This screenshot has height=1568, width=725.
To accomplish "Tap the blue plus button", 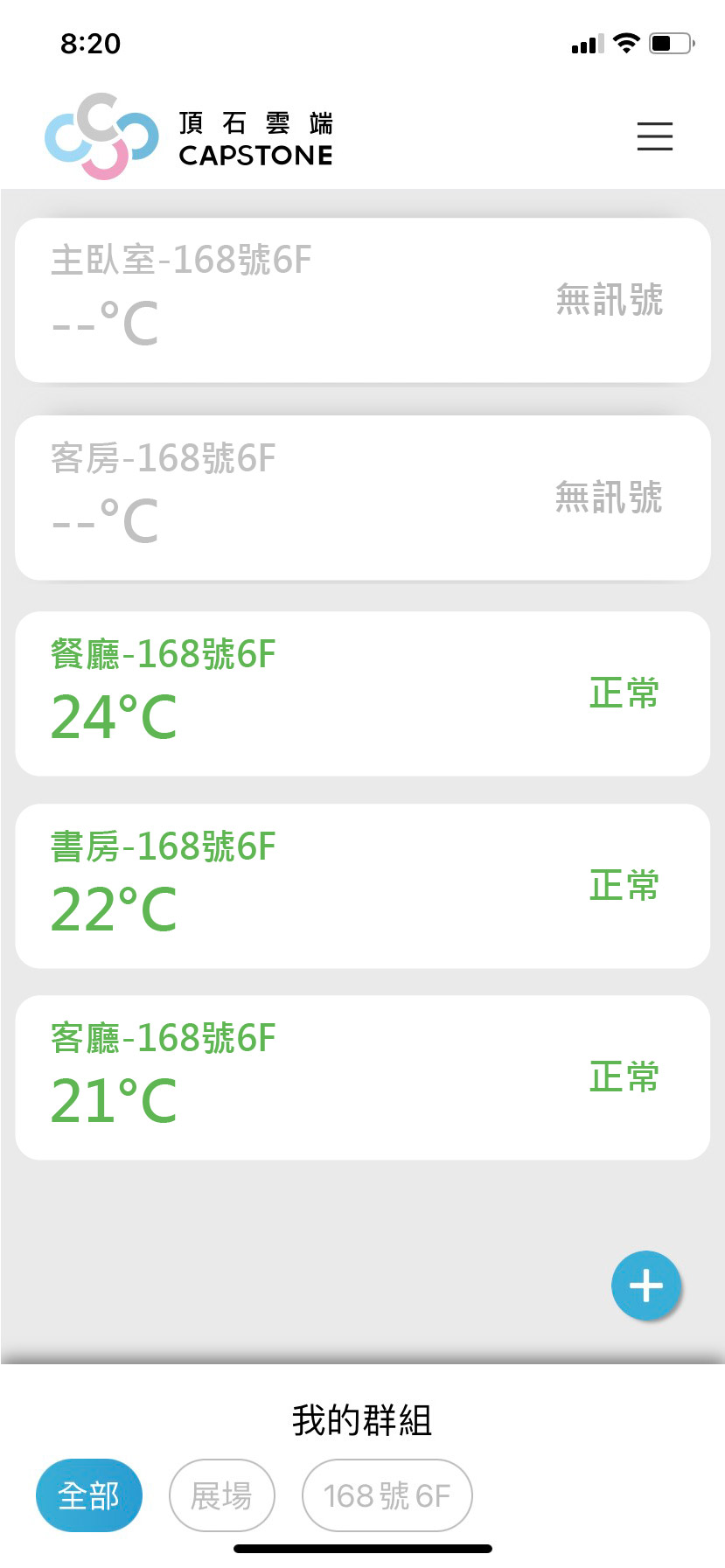I will coord(646,1286).
